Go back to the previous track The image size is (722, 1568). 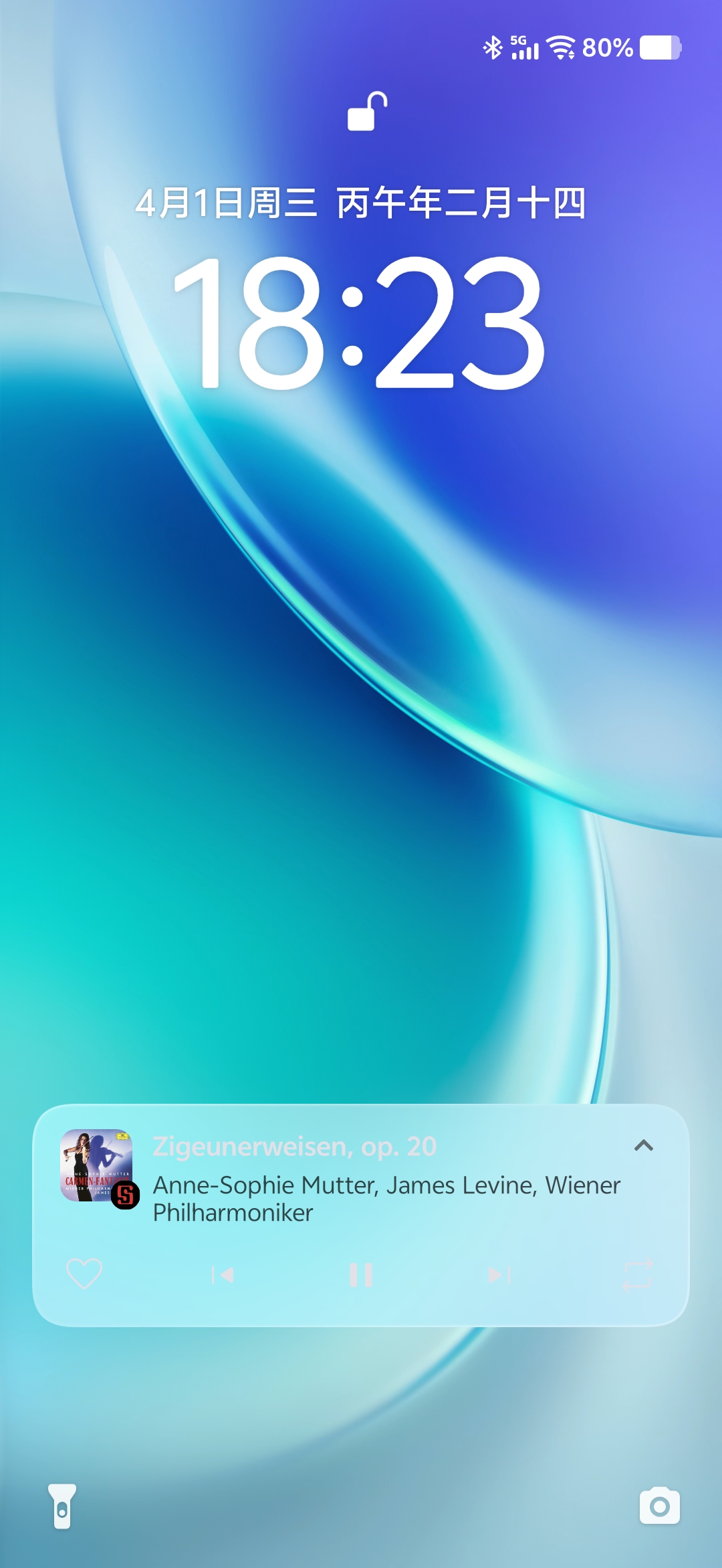tap(223, 1275)
